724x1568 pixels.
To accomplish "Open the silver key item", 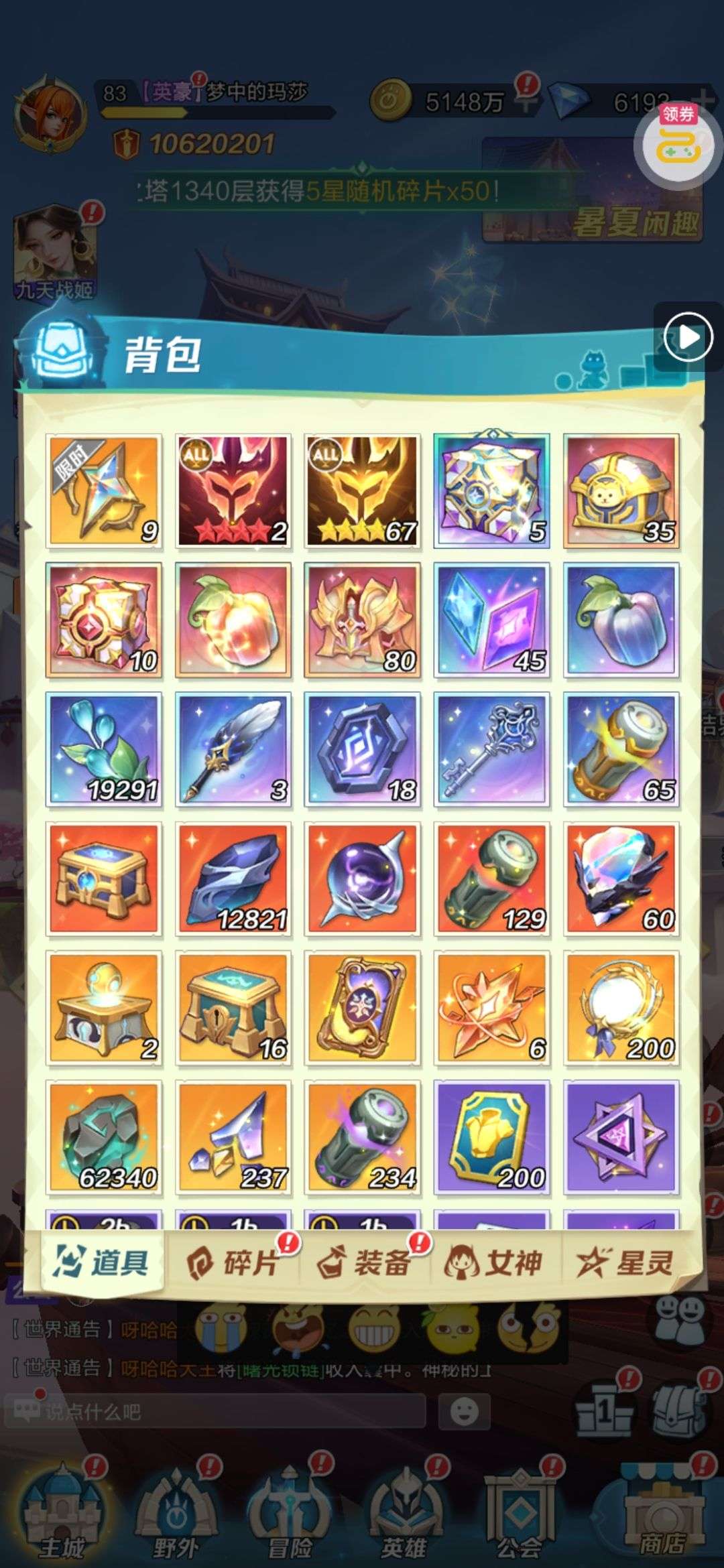I will [x=492, y=749].
